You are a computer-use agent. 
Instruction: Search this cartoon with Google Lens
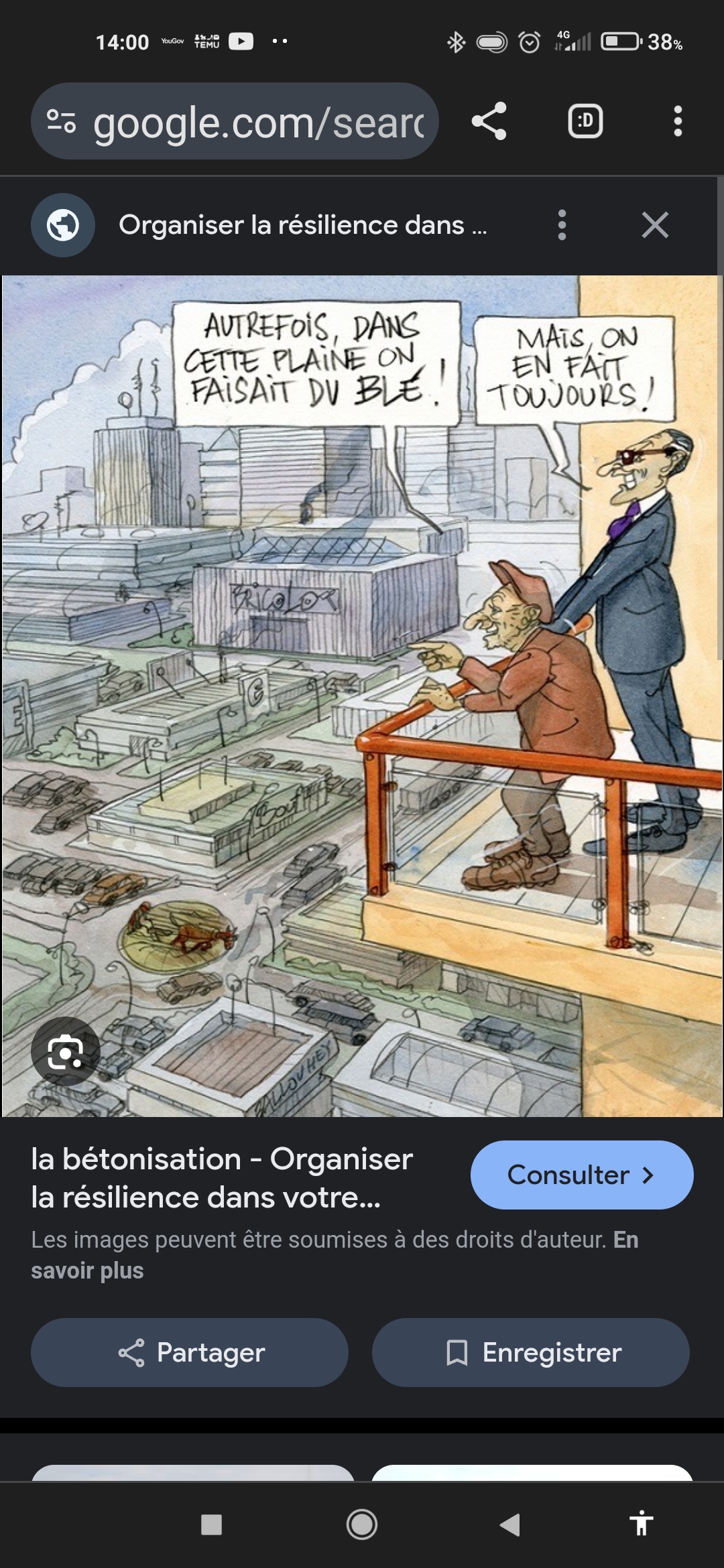pos(65,1051)
